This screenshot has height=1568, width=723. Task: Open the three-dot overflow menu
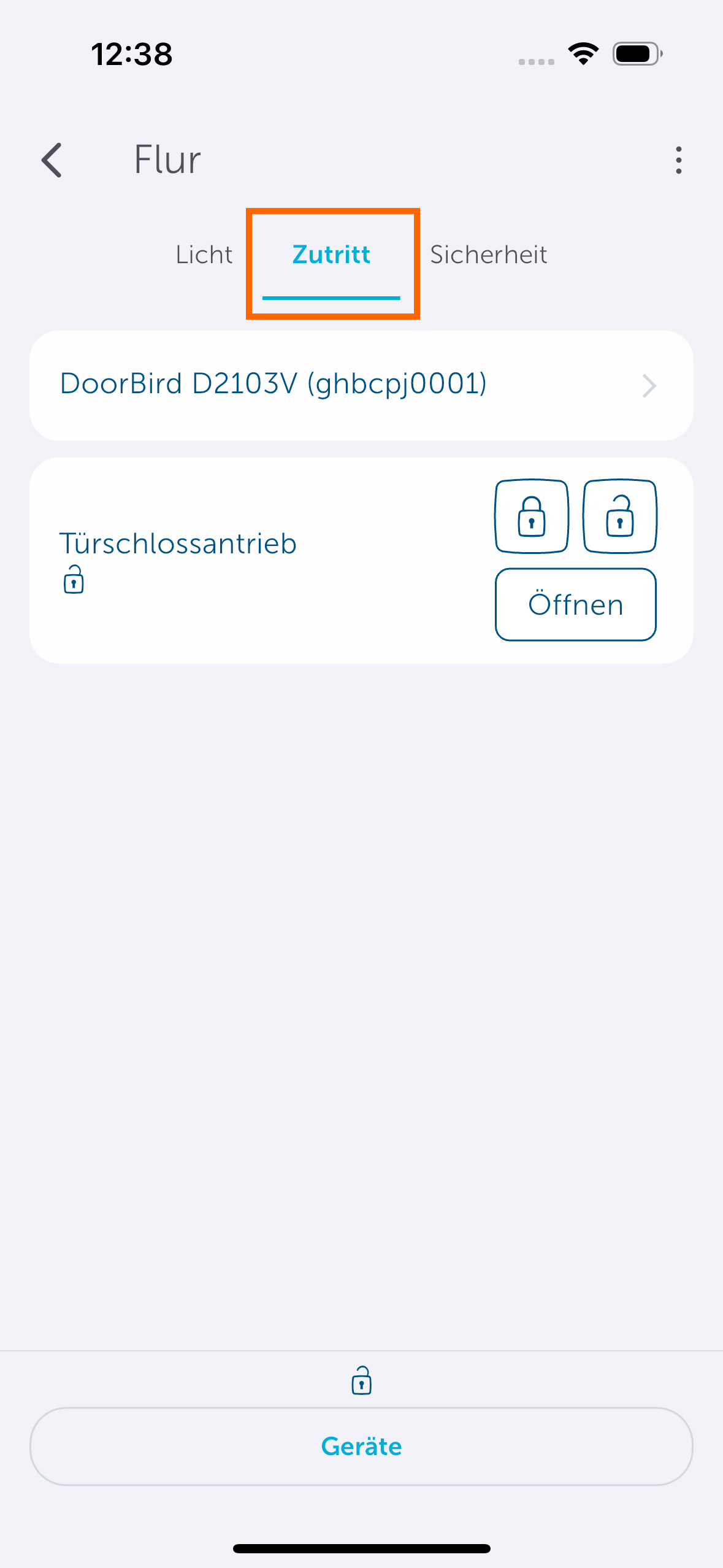pos(678,160)
